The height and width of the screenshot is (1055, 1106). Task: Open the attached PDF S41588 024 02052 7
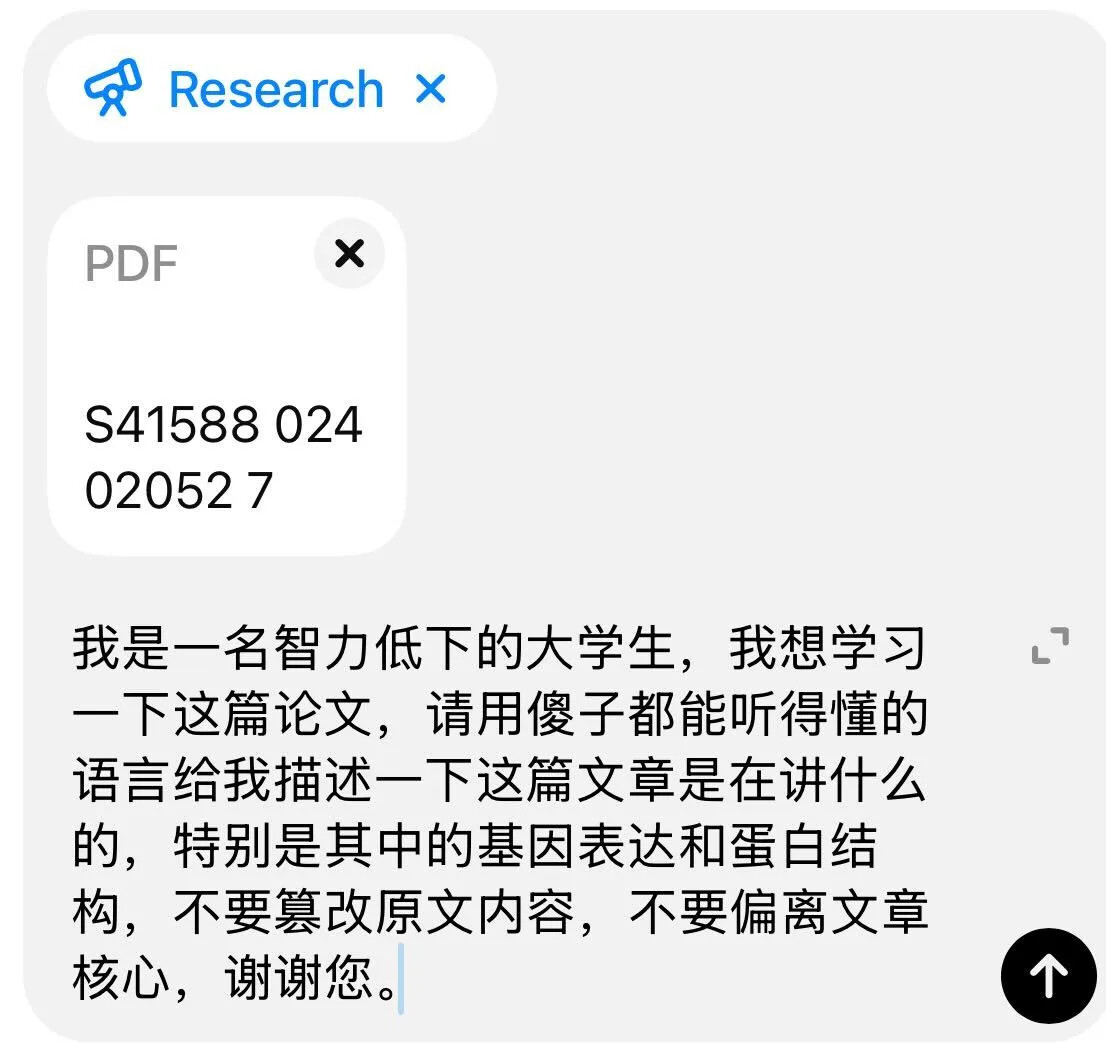(226, 377)
